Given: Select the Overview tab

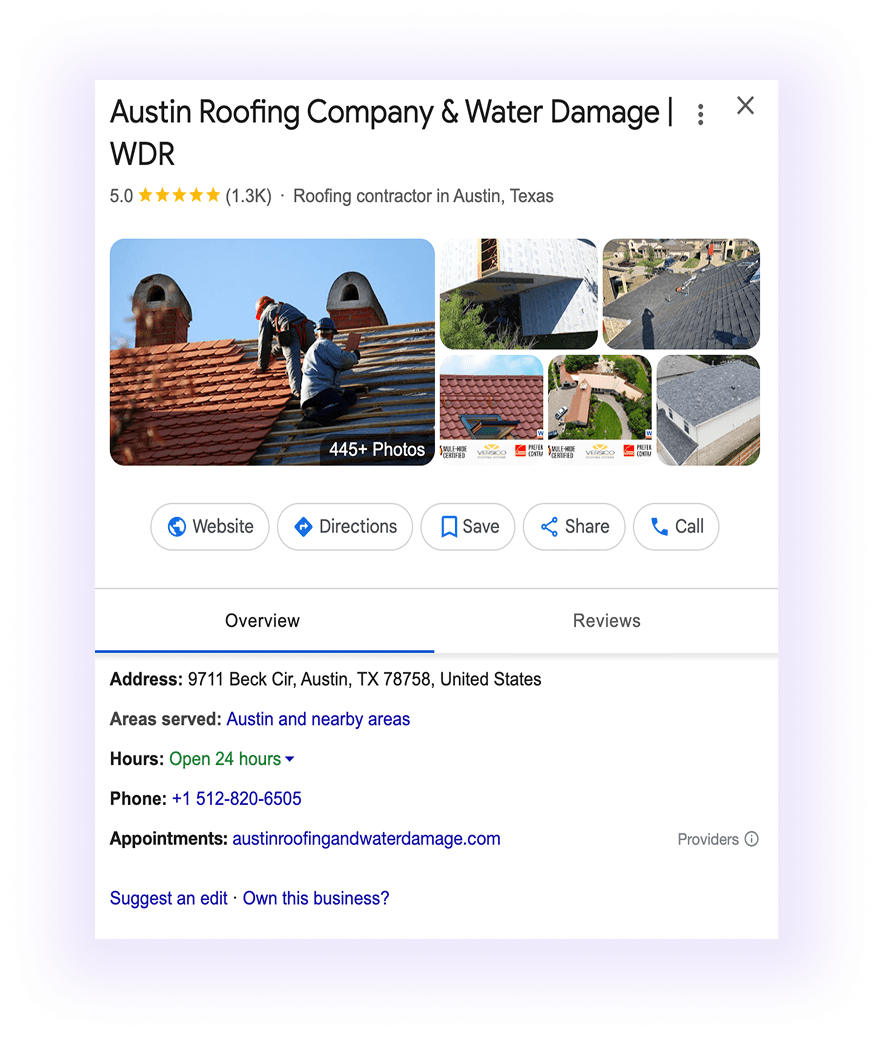Looking at the screenshot, I should click(262, 621).
